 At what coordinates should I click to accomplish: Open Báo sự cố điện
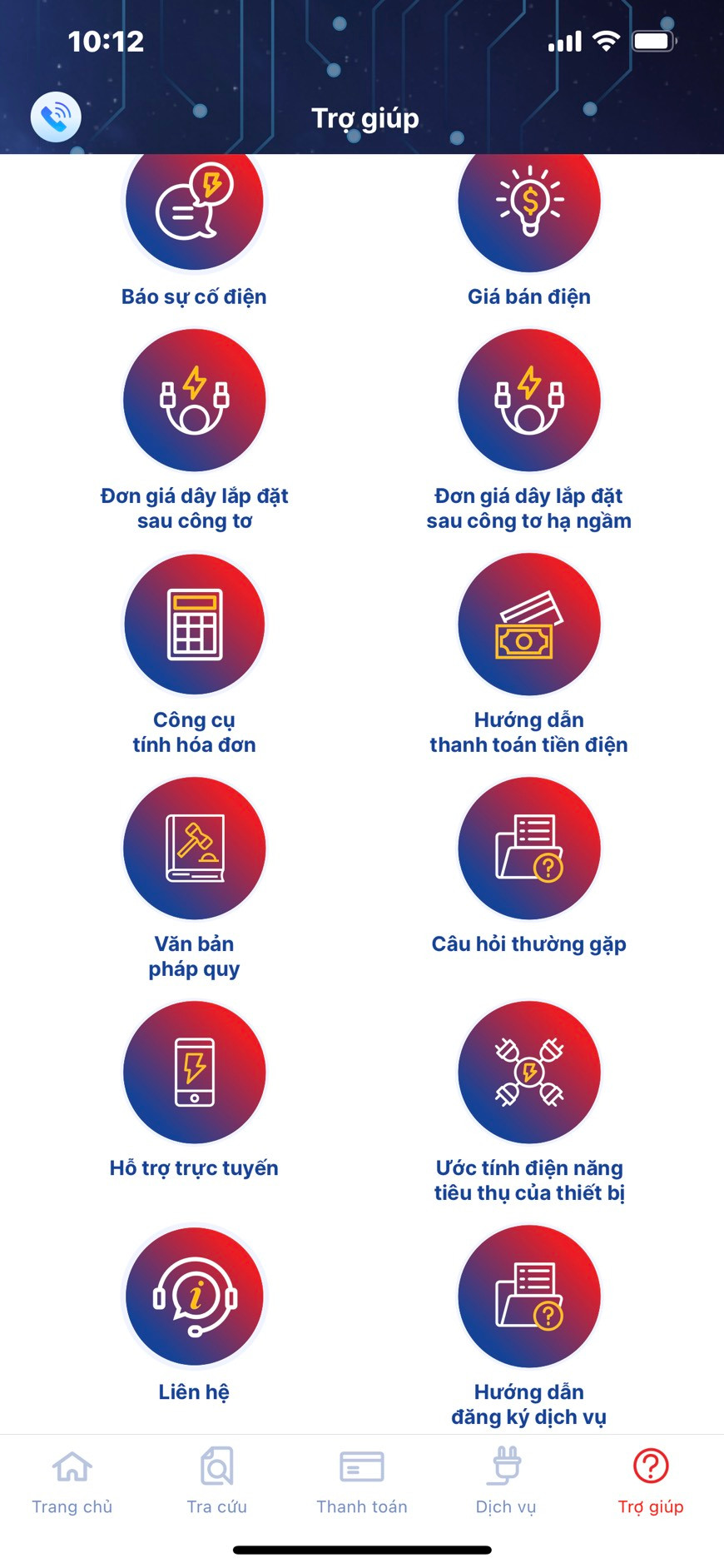click(x=195, y=215)
